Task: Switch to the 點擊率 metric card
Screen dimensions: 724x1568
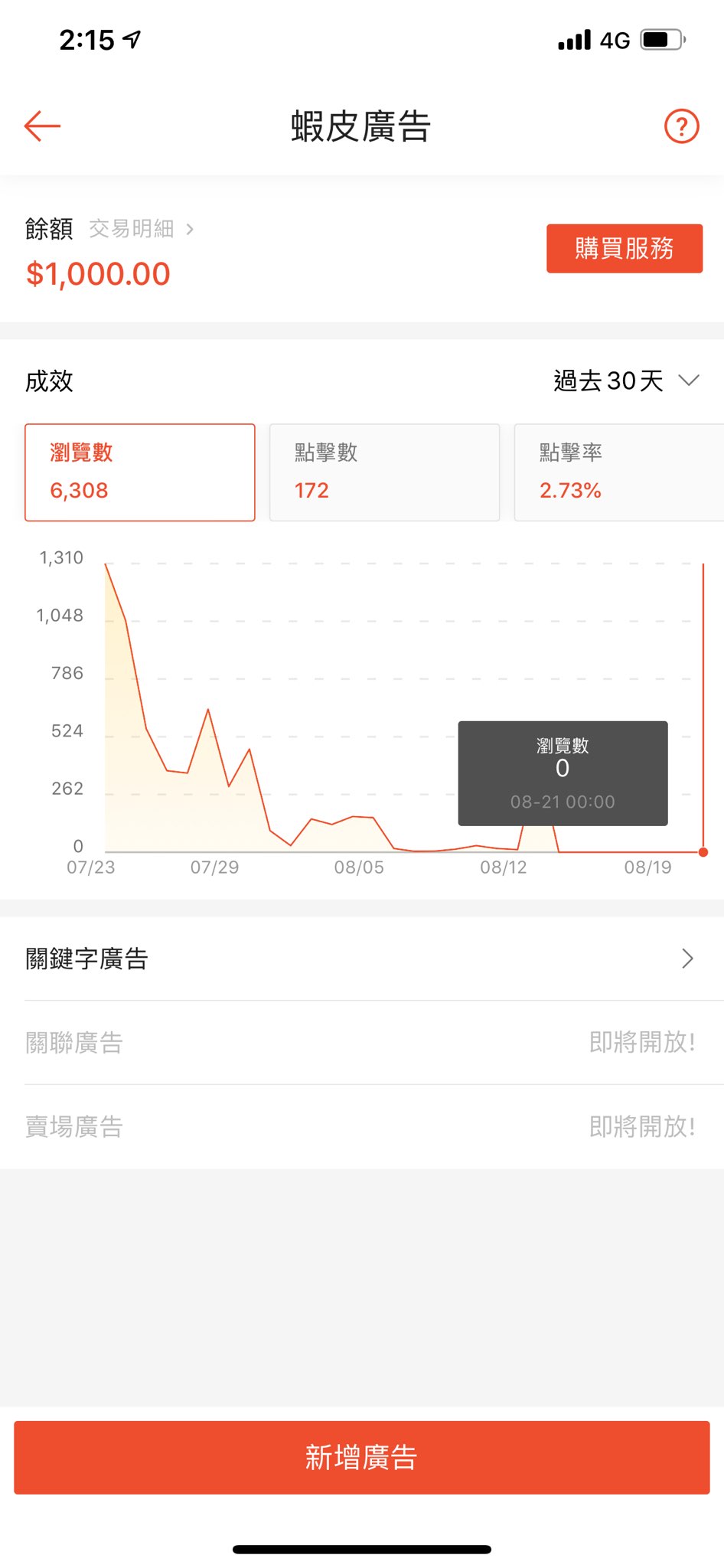Action: click(619, 472)
